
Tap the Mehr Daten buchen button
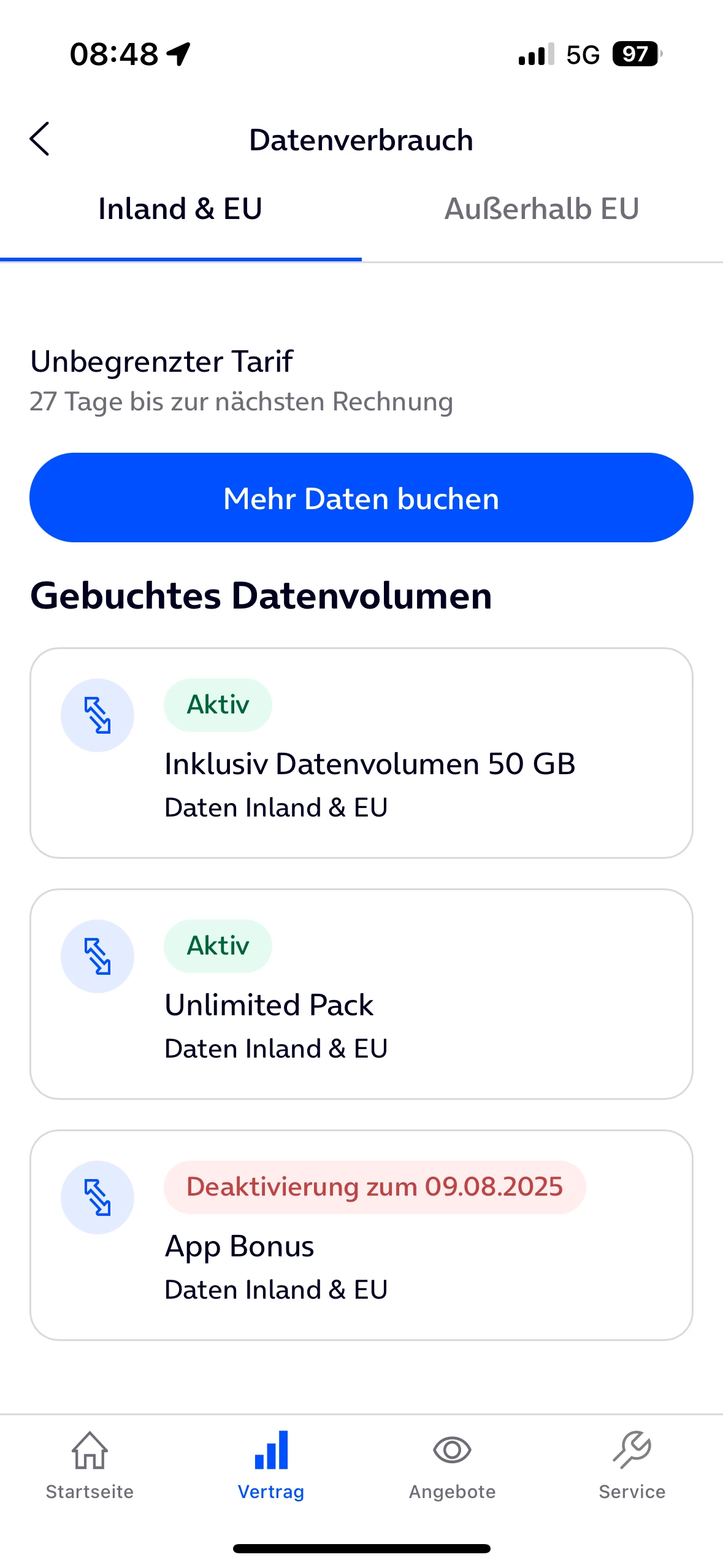pos(361,498)
